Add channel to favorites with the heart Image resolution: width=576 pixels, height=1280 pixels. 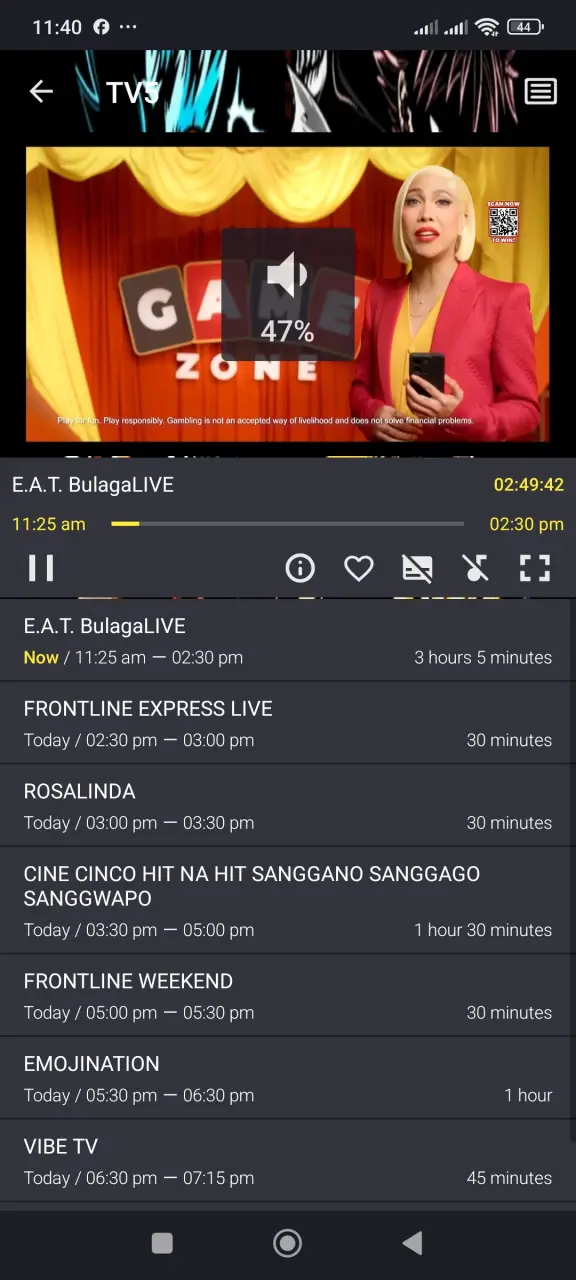[358, 568]
